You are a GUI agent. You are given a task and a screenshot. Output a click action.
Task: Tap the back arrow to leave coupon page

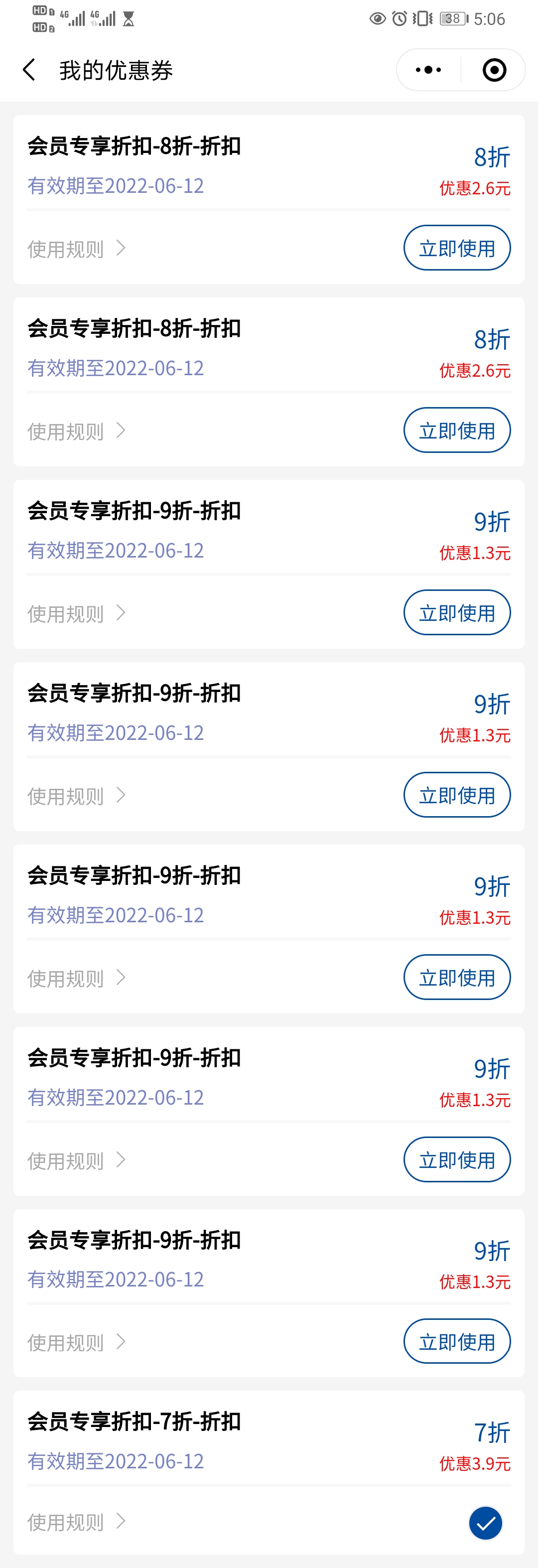click(x=28, y=70)
